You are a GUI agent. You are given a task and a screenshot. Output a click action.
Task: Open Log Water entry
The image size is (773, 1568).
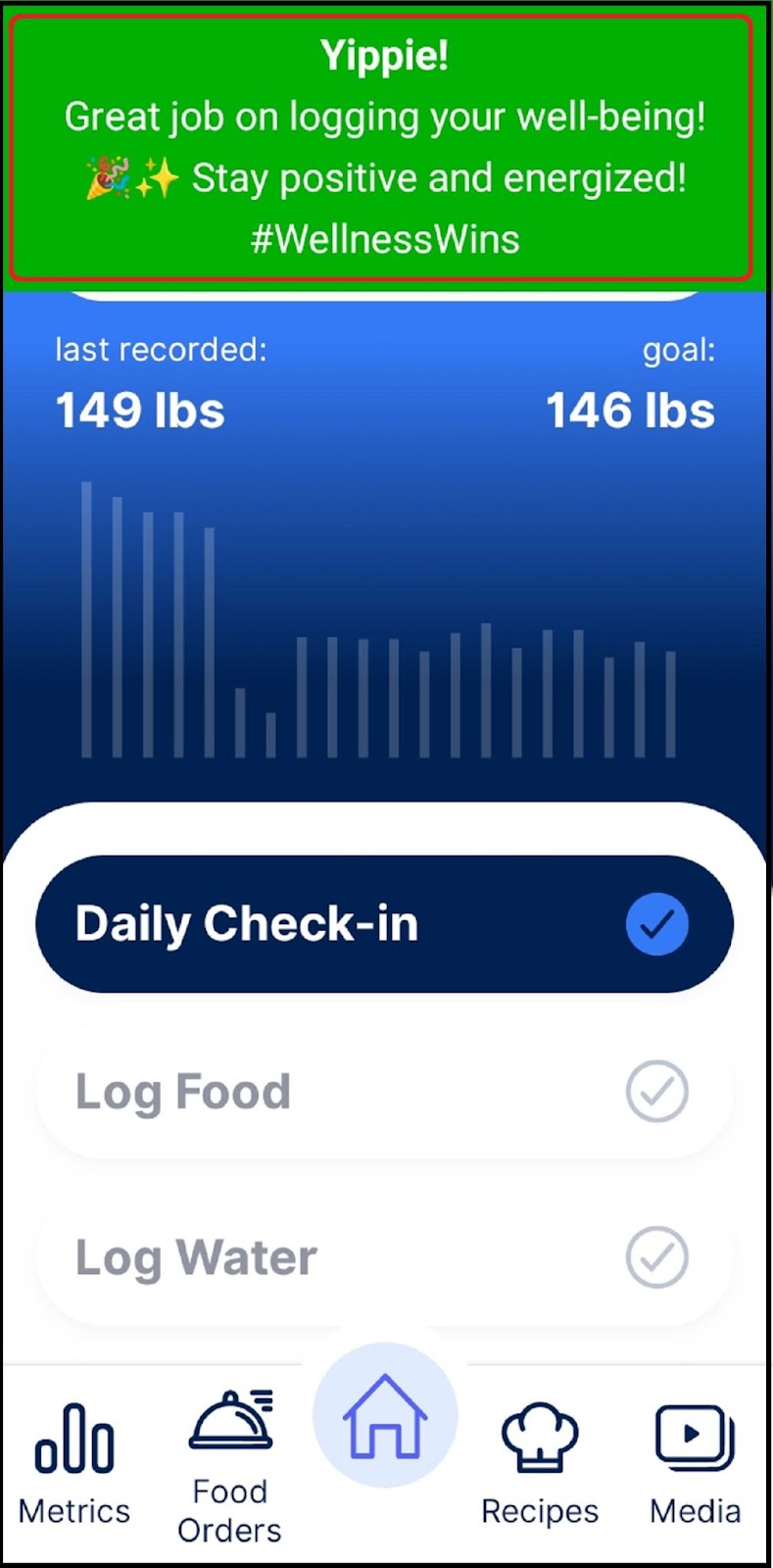pyautogui.click(x=384, y=1257)
